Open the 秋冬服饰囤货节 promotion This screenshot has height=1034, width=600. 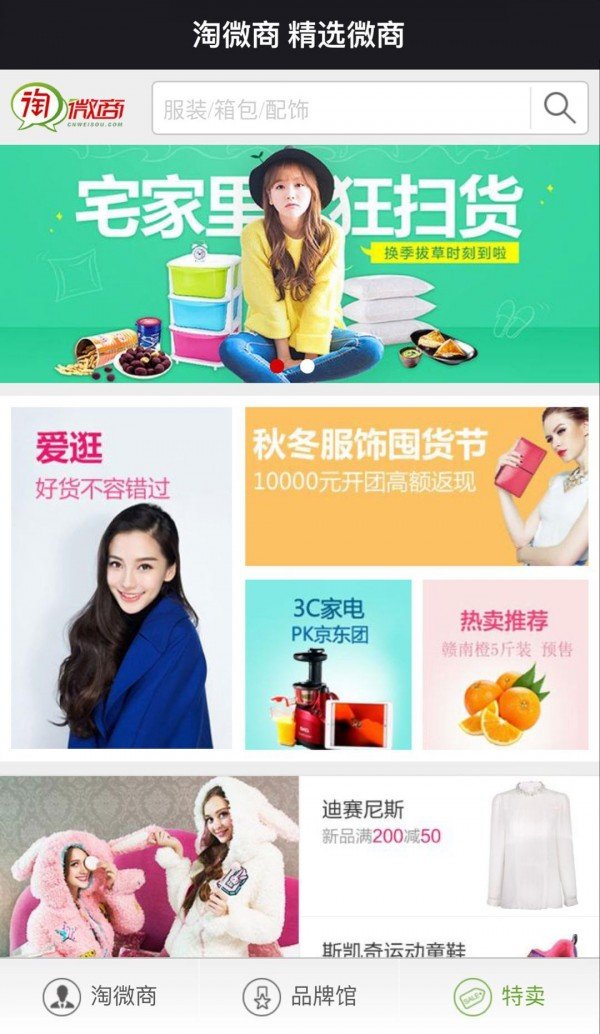point(416,486)
